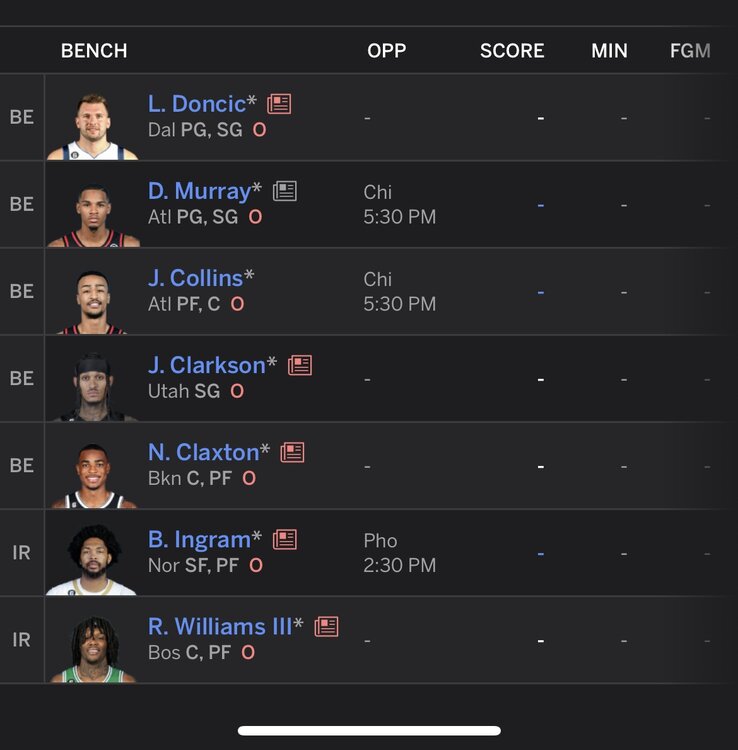Open J. Clarkson player card

coord(207,365)
